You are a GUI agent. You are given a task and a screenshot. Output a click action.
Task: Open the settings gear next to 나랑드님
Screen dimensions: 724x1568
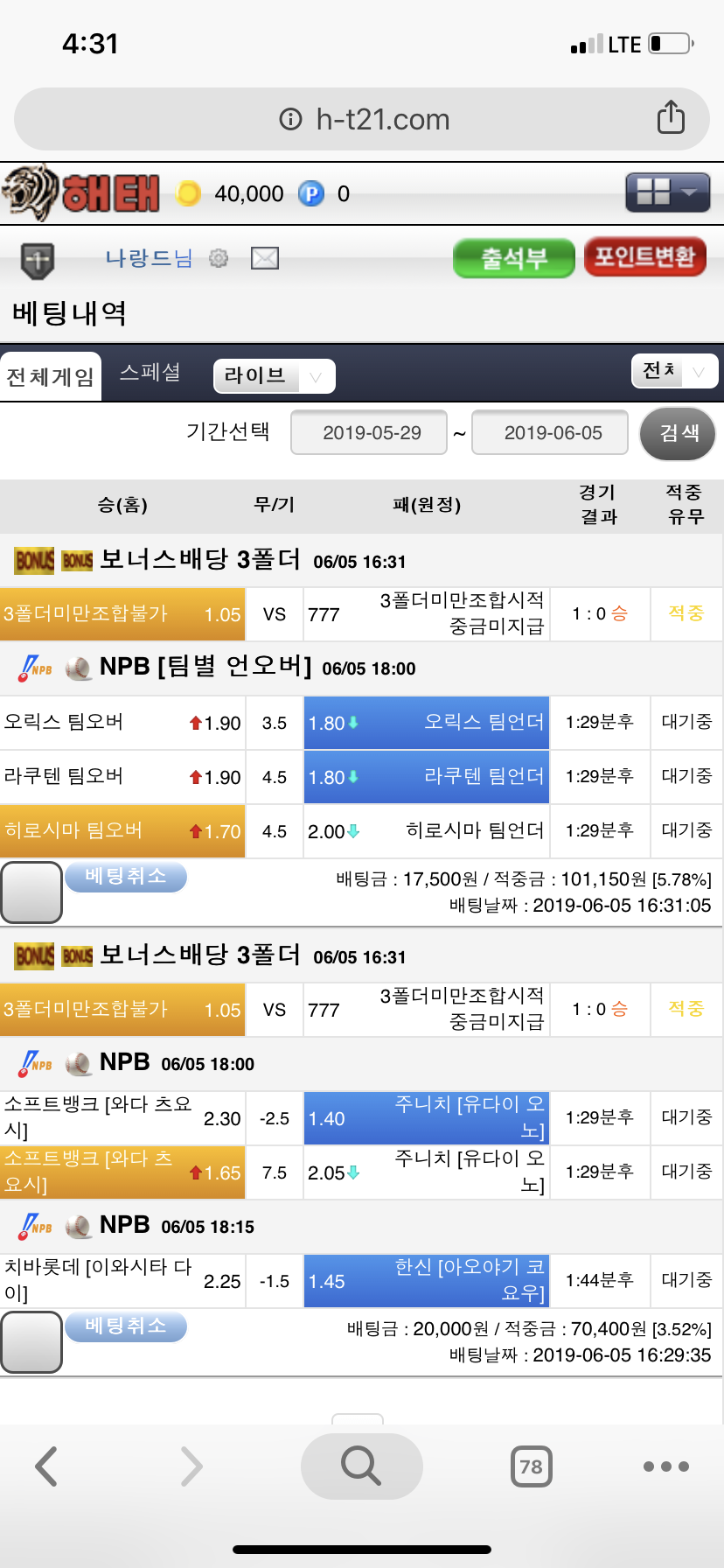[x=219, y=258]
